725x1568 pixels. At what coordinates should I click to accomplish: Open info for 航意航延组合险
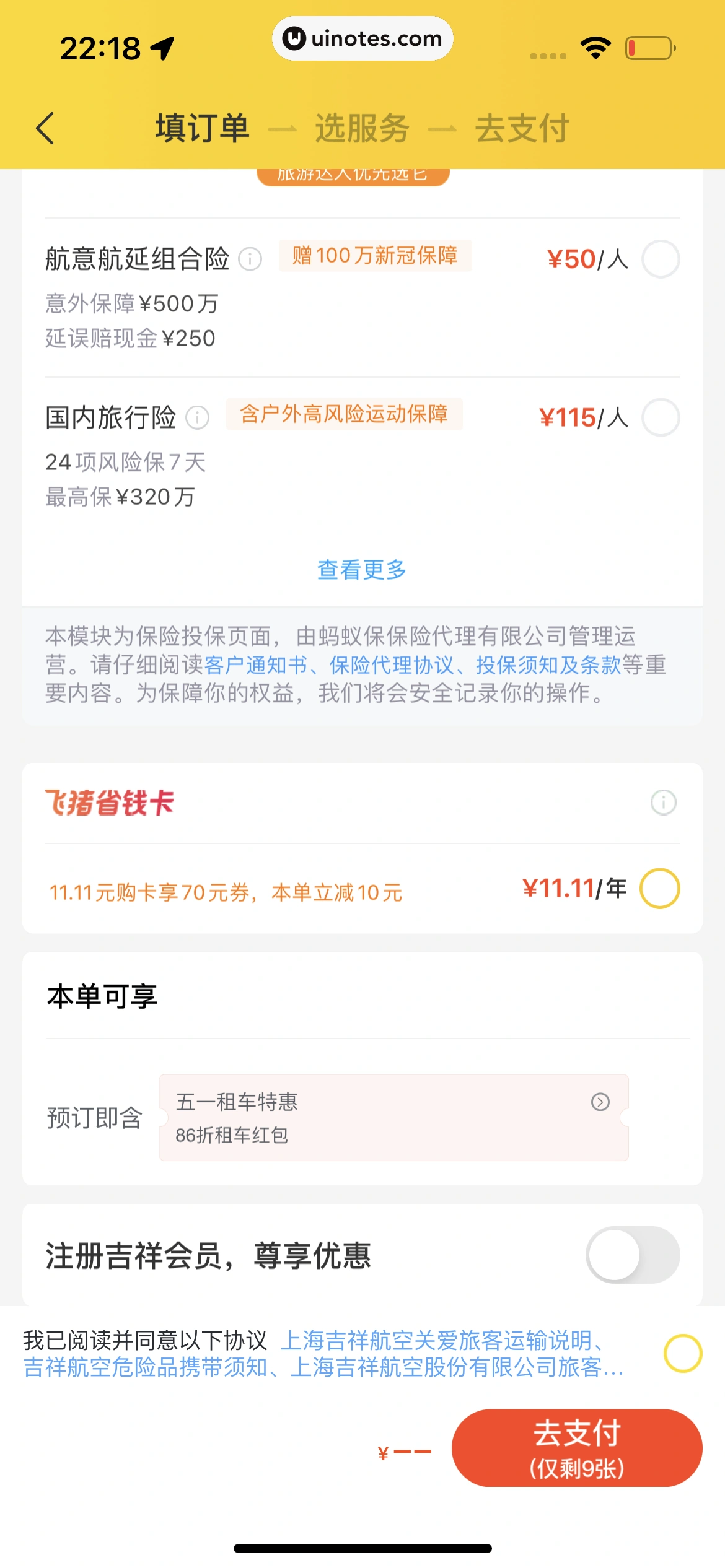click(250, 259)
